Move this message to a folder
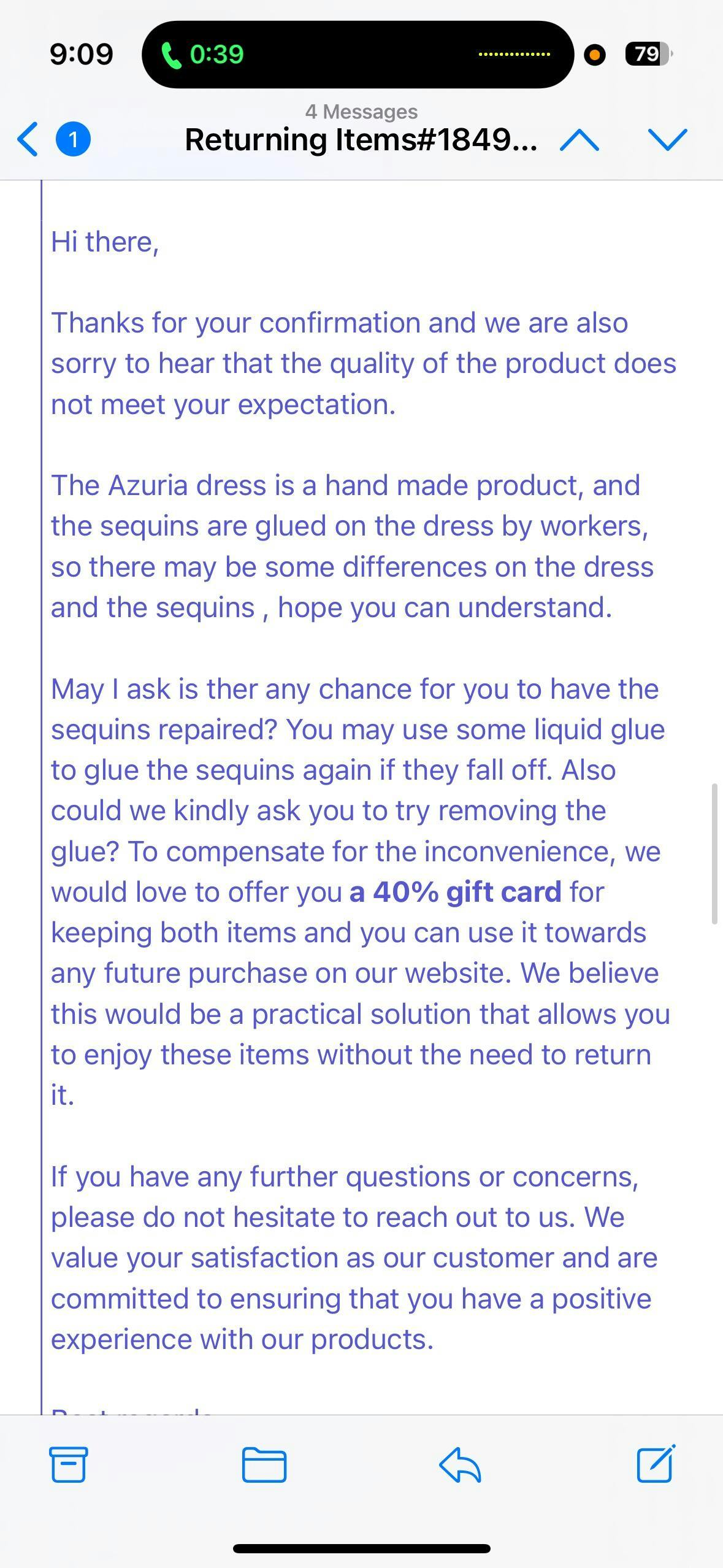The width and height of the screenshot is (723, 1568). point(264,1464)
